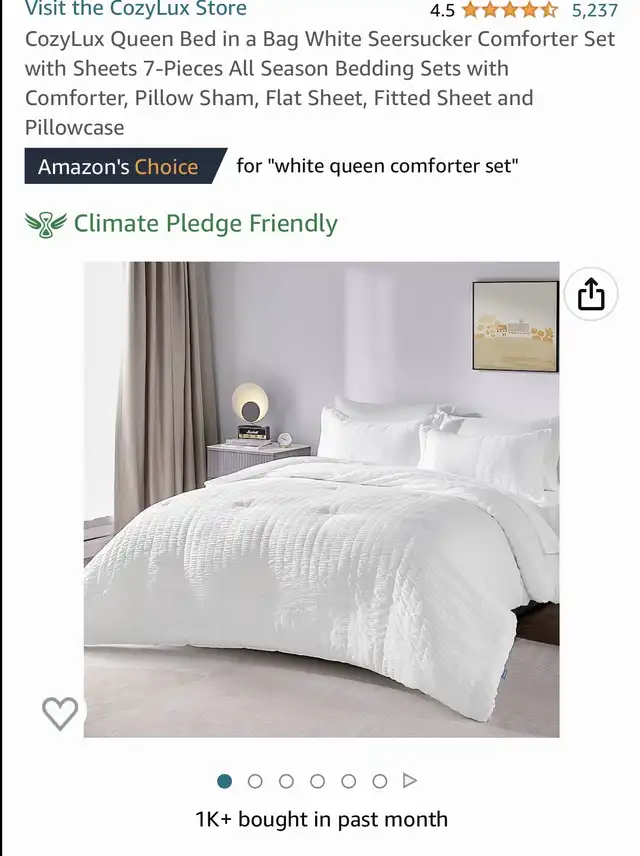Visit the CozyLux Store link
Viewport: 640px width, 856px height.
pyautogui.click(x=135, y=10)
